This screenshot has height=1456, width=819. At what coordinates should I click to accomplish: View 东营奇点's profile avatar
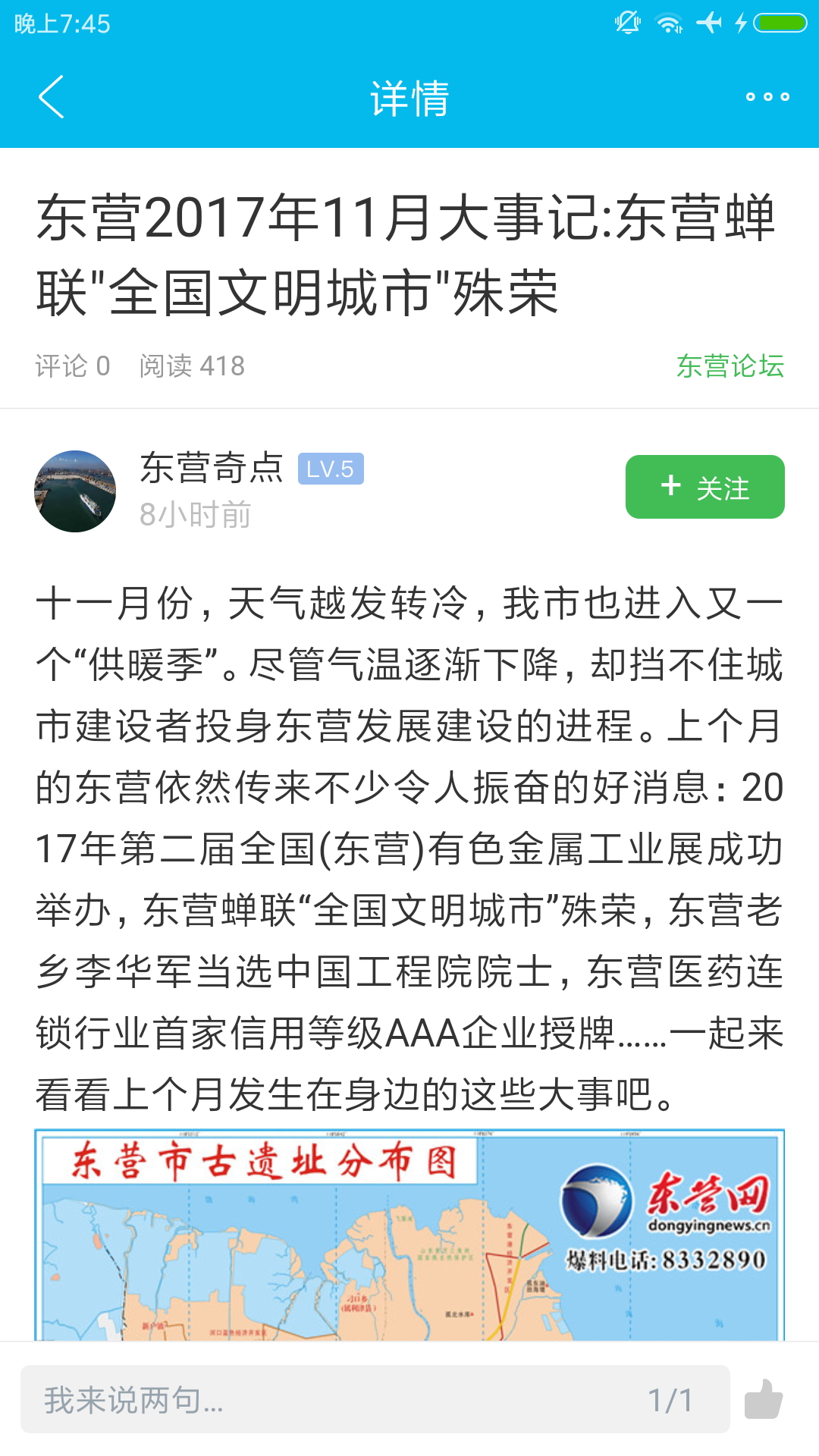(x=75, y=491)
